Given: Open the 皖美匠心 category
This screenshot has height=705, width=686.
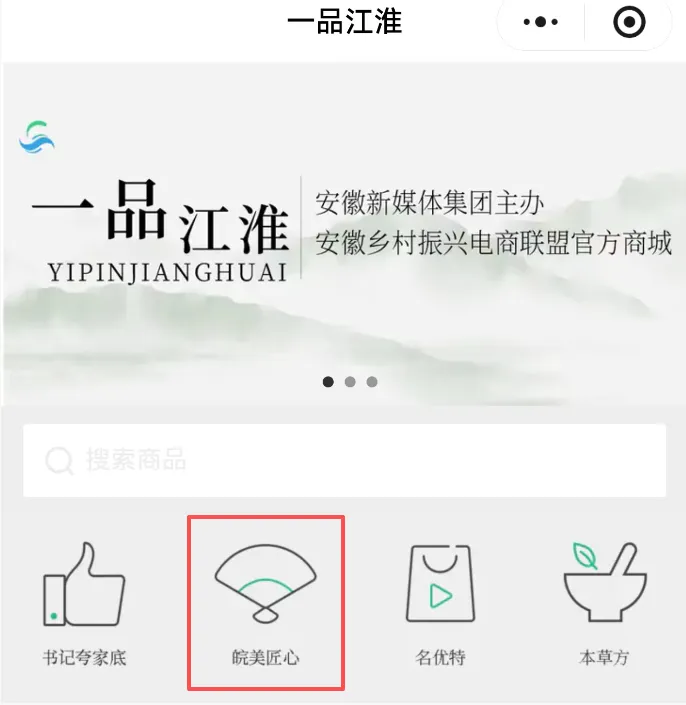Looking at the screenshot, I should (265, 603).
